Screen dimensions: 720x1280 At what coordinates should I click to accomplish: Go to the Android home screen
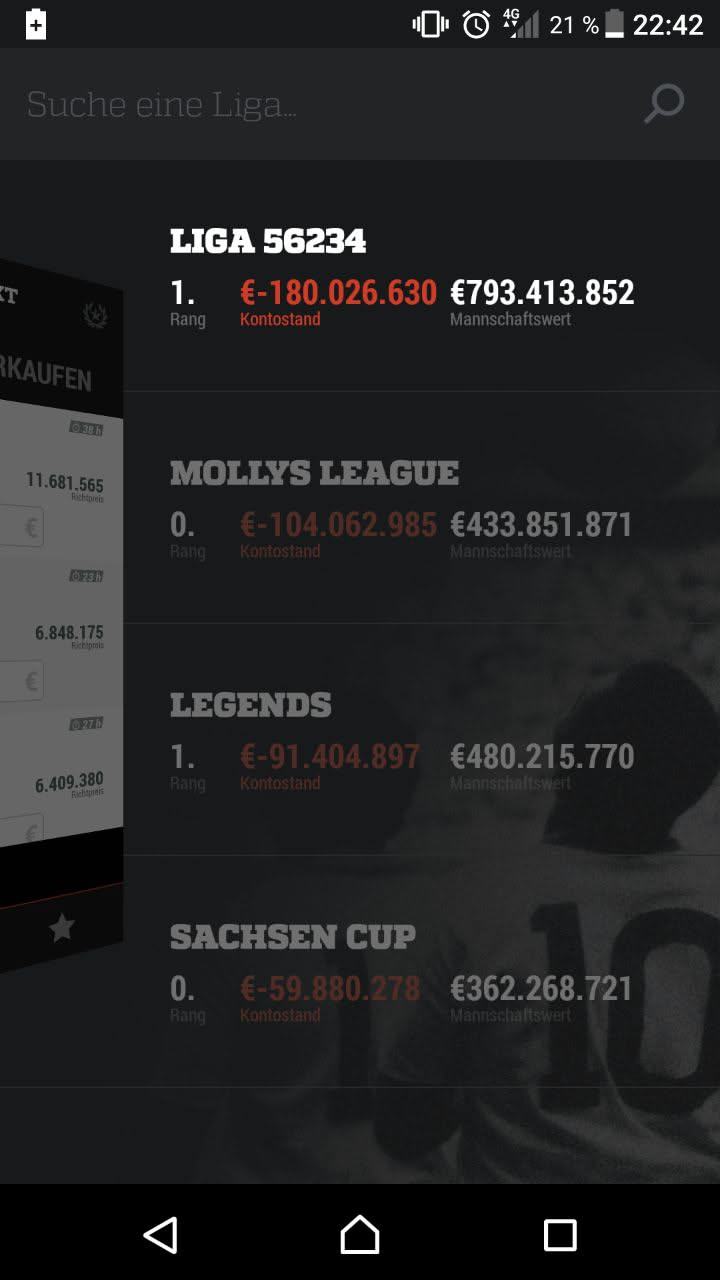(360, 1235)
